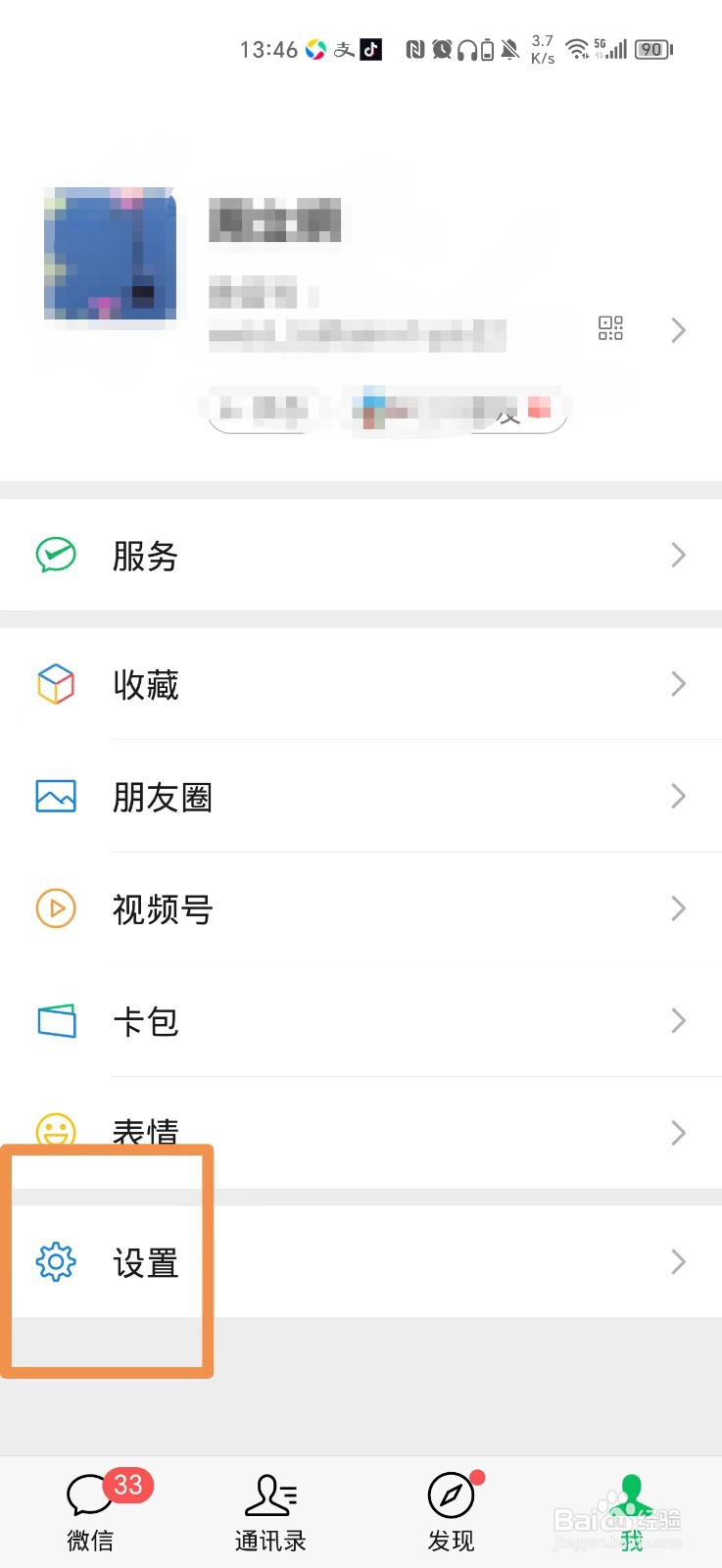Viewport: 722px width, 1568px height.
Task: Open the Settings (设置) gear icon
Action: tap(56, 1262)
